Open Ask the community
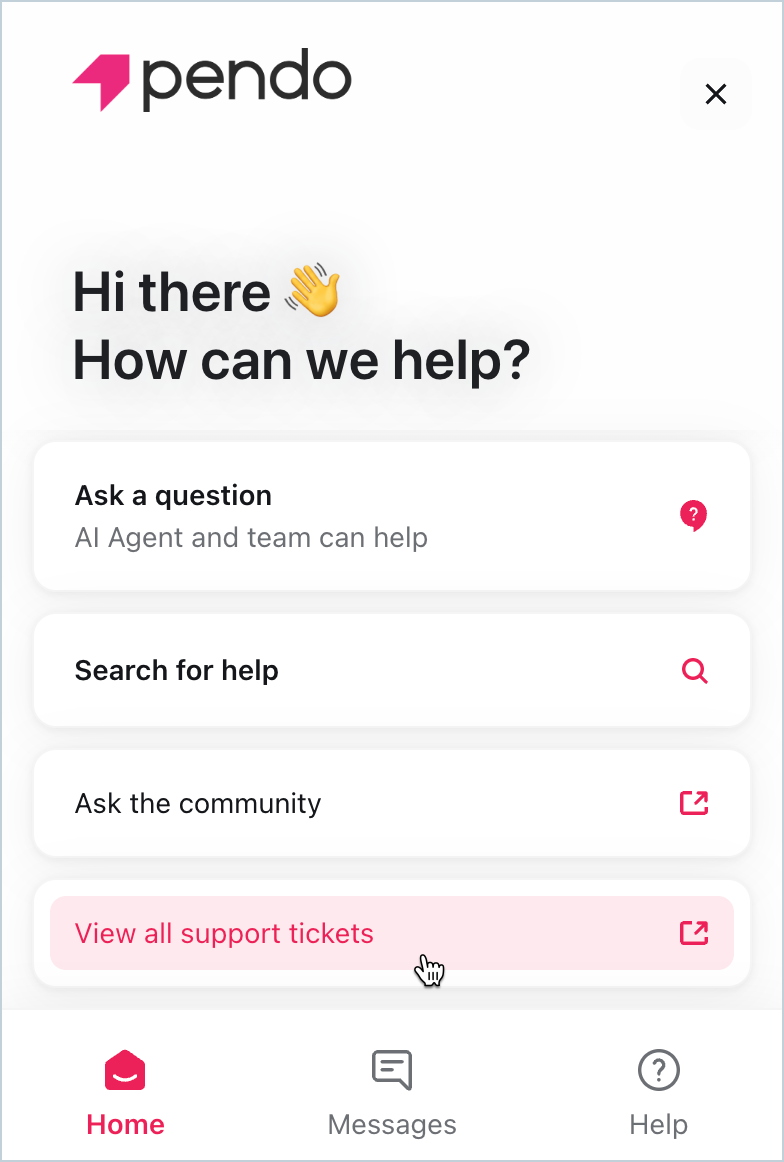 [392, 803]
